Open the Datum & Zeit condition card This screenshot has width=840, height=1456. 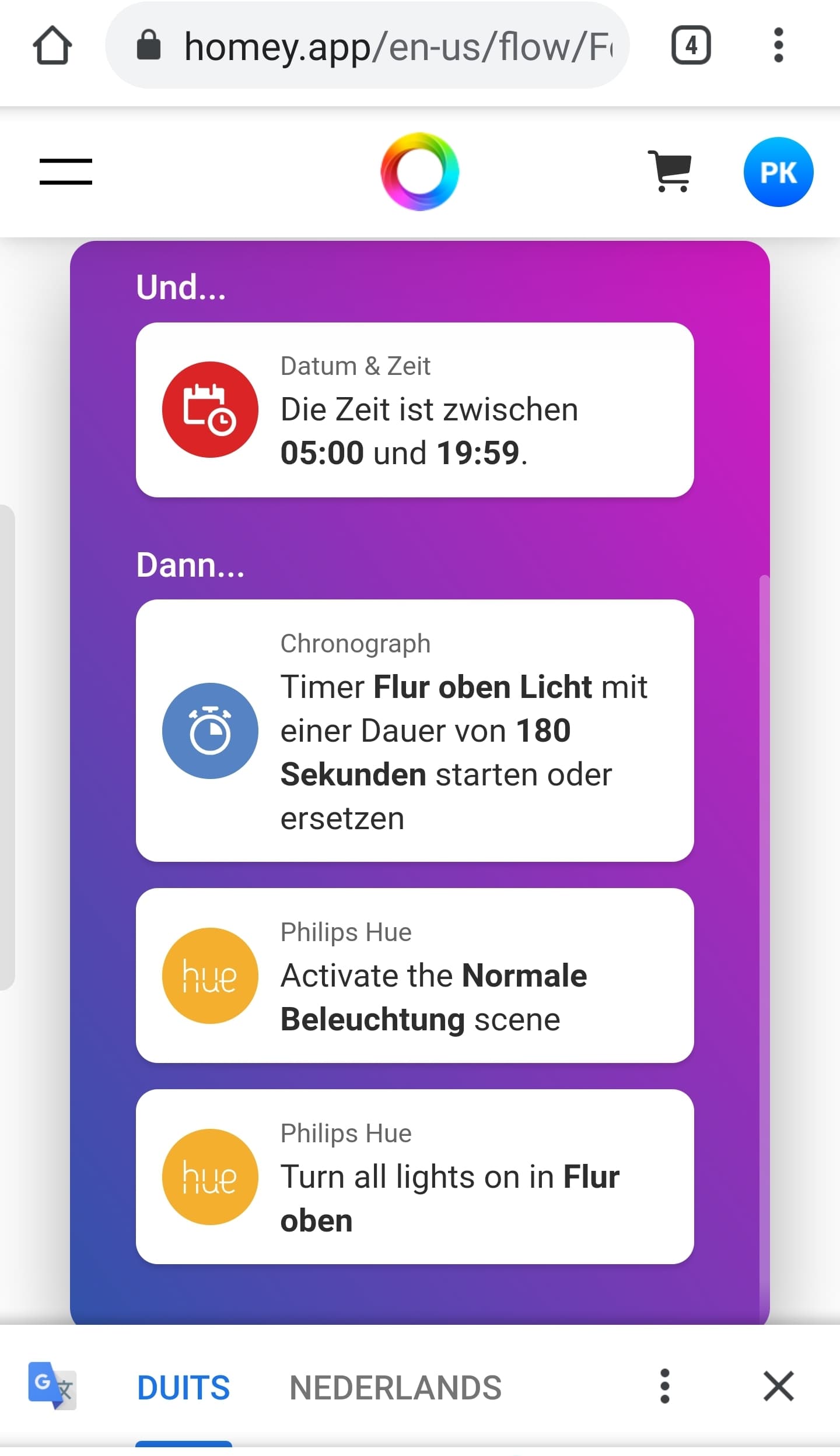415,410
